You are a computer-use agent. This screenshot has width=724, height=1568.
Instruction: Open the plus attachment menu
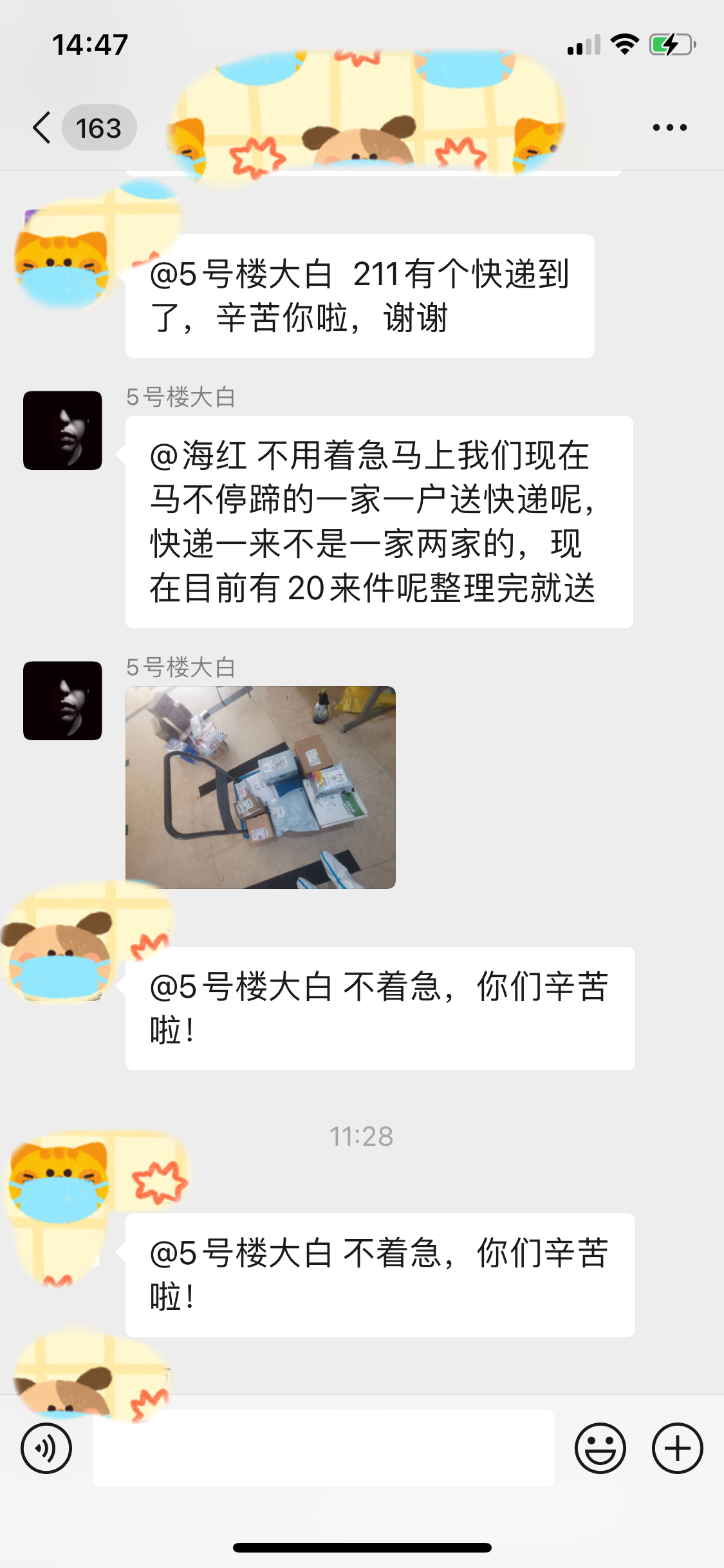tap(677, 1448)
